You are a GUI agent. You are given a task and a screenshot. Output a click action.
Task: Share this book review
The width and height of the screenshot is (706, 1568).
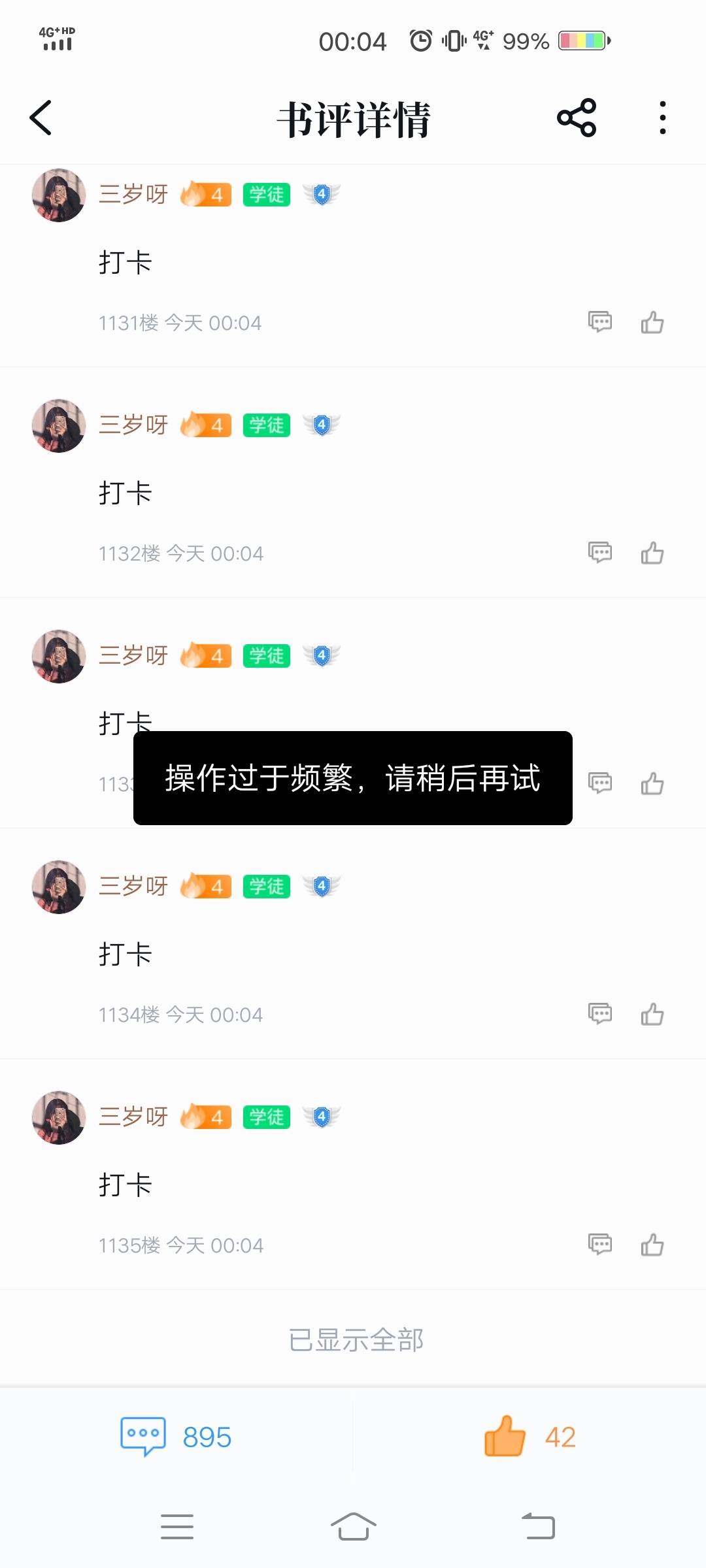pos(576,118)
